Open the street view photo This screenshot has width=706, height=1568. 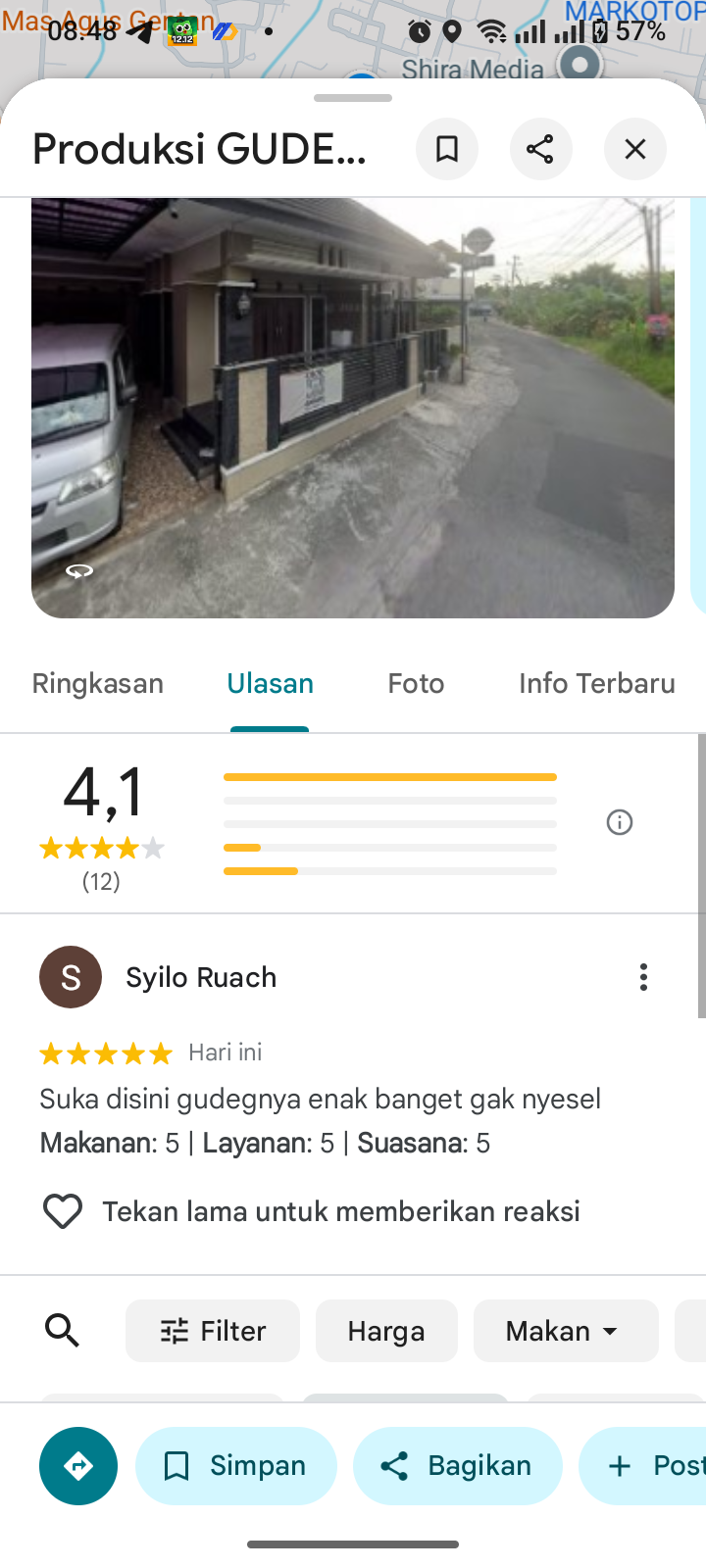click(x=353, y=408)
